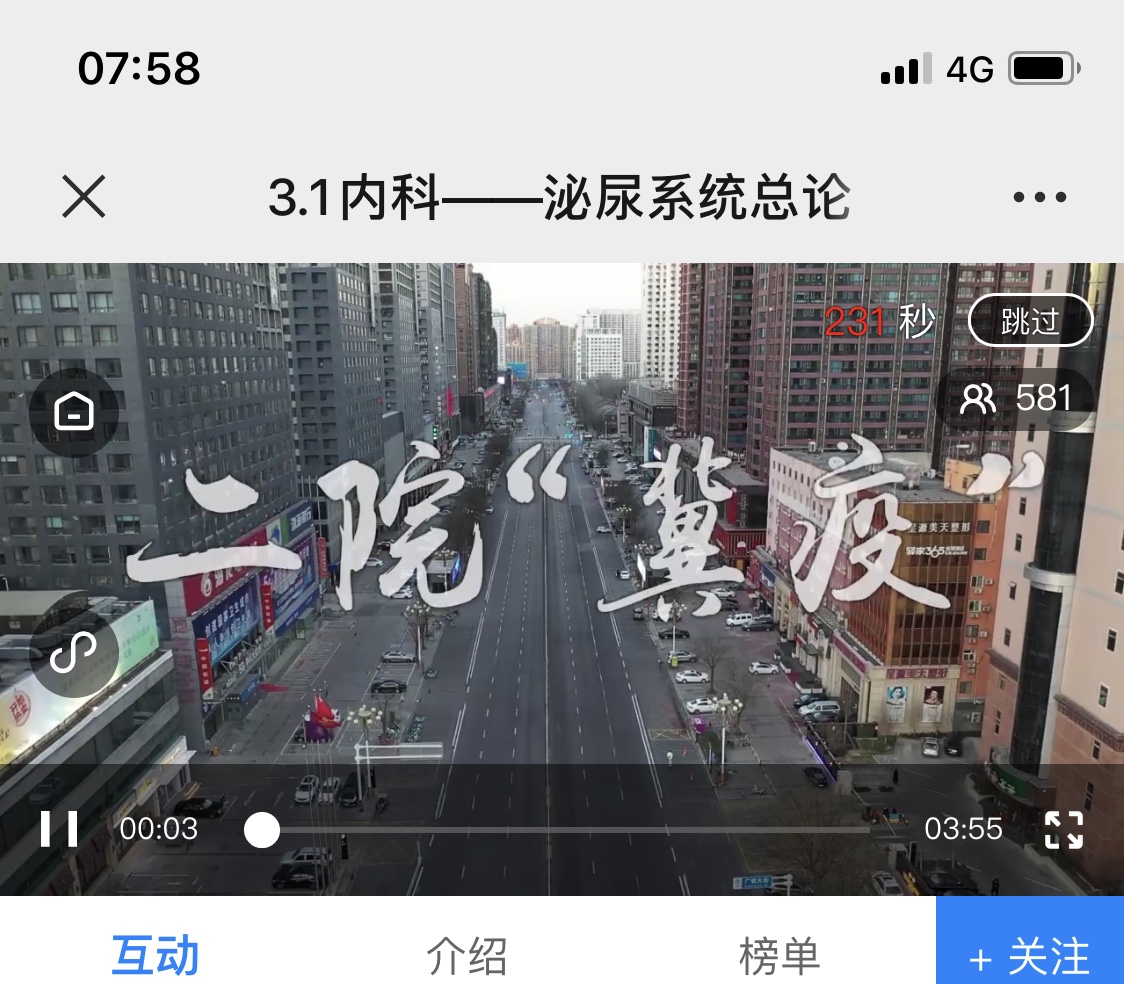Pause the playing video

pyautogui.click(x=59, y=829)
